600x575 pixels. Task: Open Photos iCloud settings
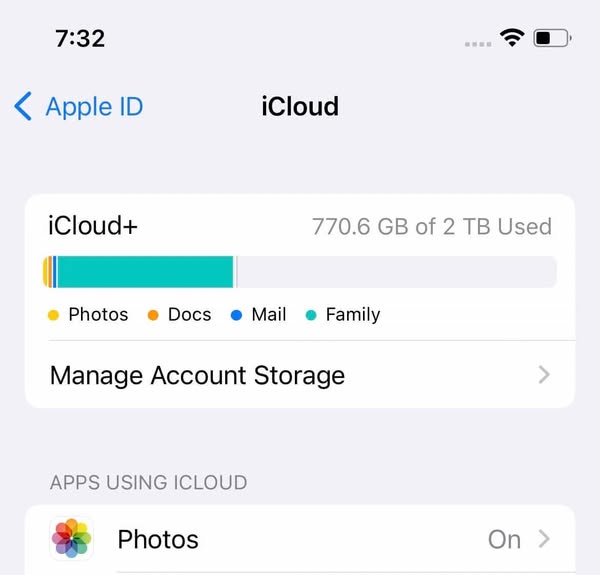click(x=299, y=540)
